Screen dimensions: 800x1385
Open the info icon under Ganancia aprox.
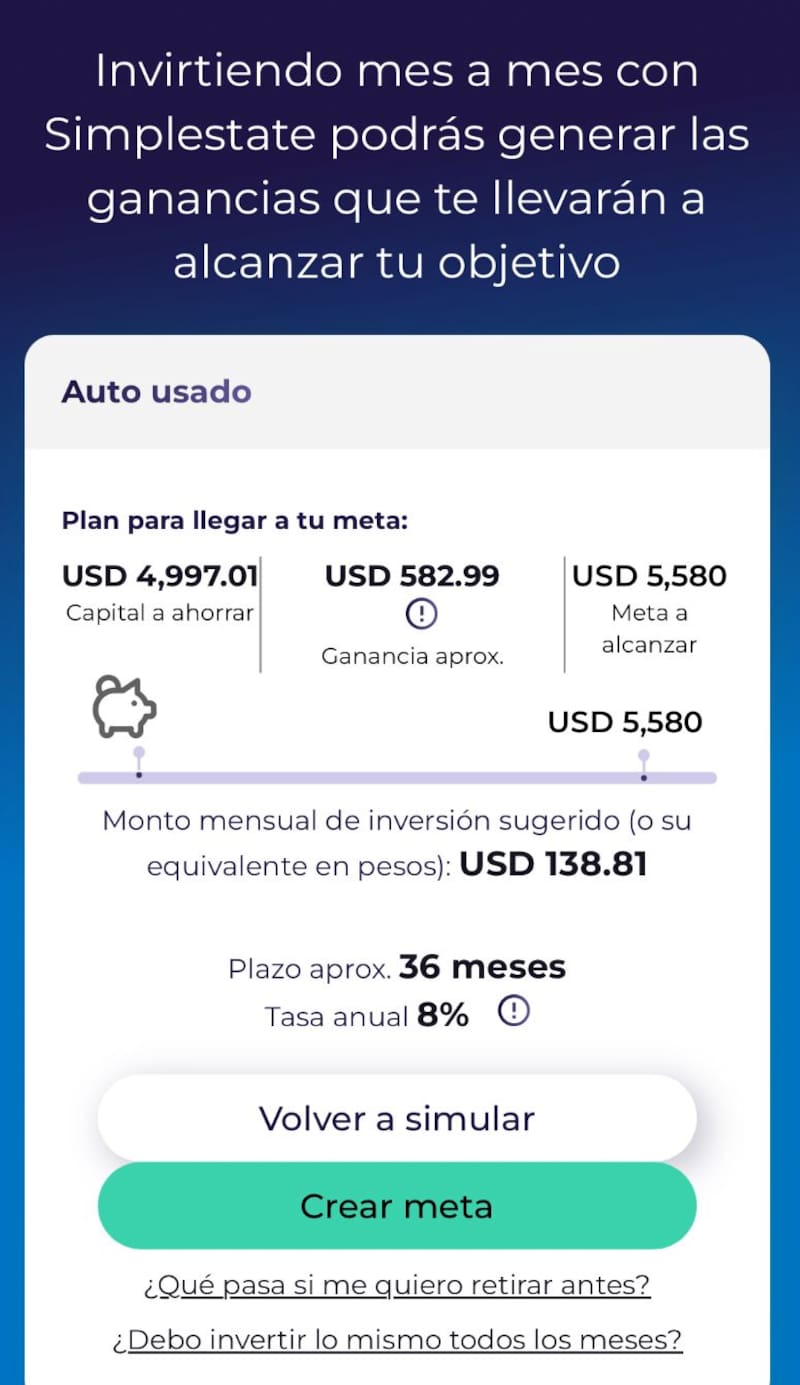click(x=422, y=614)
